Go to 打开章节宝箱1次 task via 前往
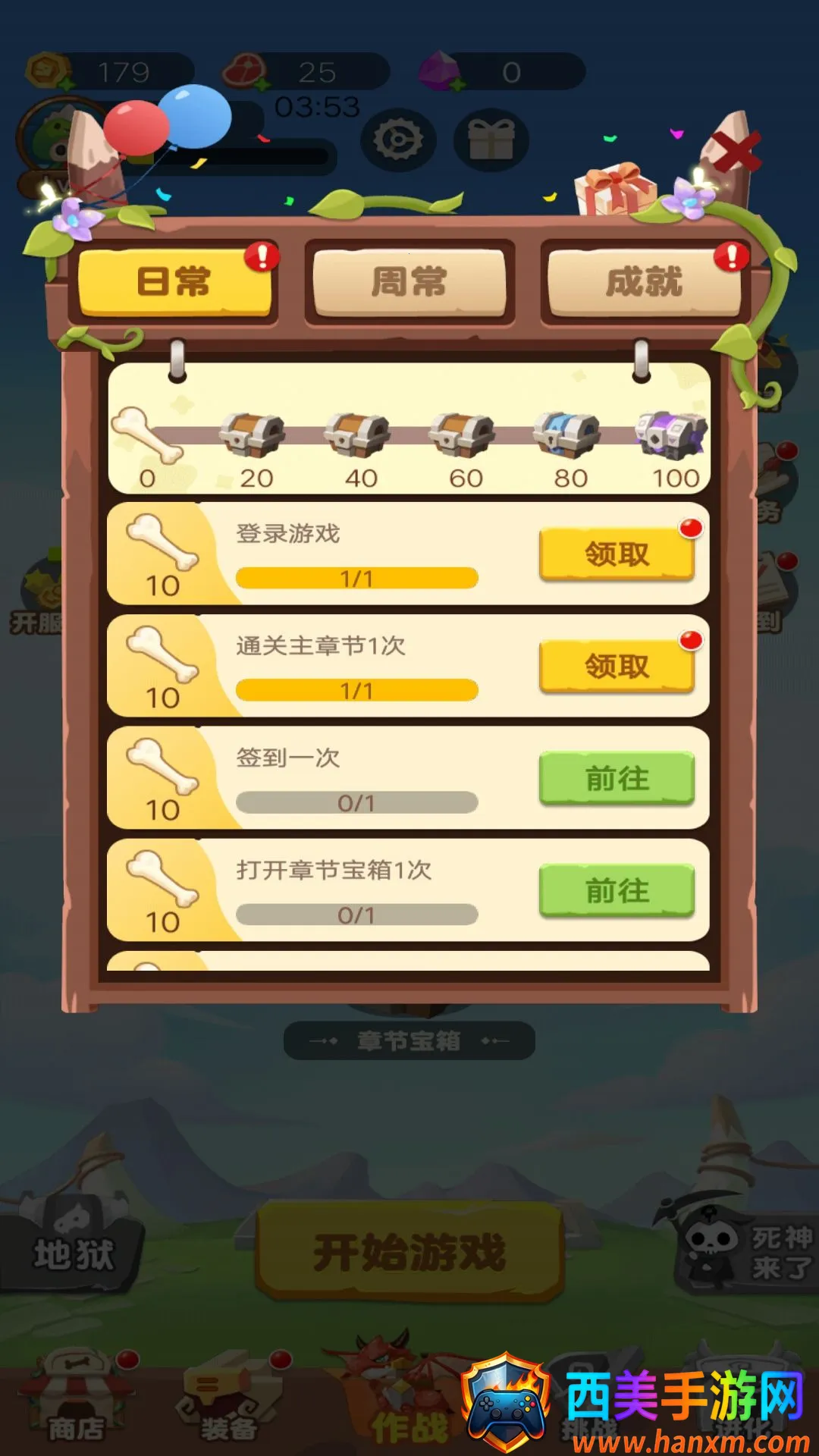Viewport: 819px width, 1456px height. point(617,891)
